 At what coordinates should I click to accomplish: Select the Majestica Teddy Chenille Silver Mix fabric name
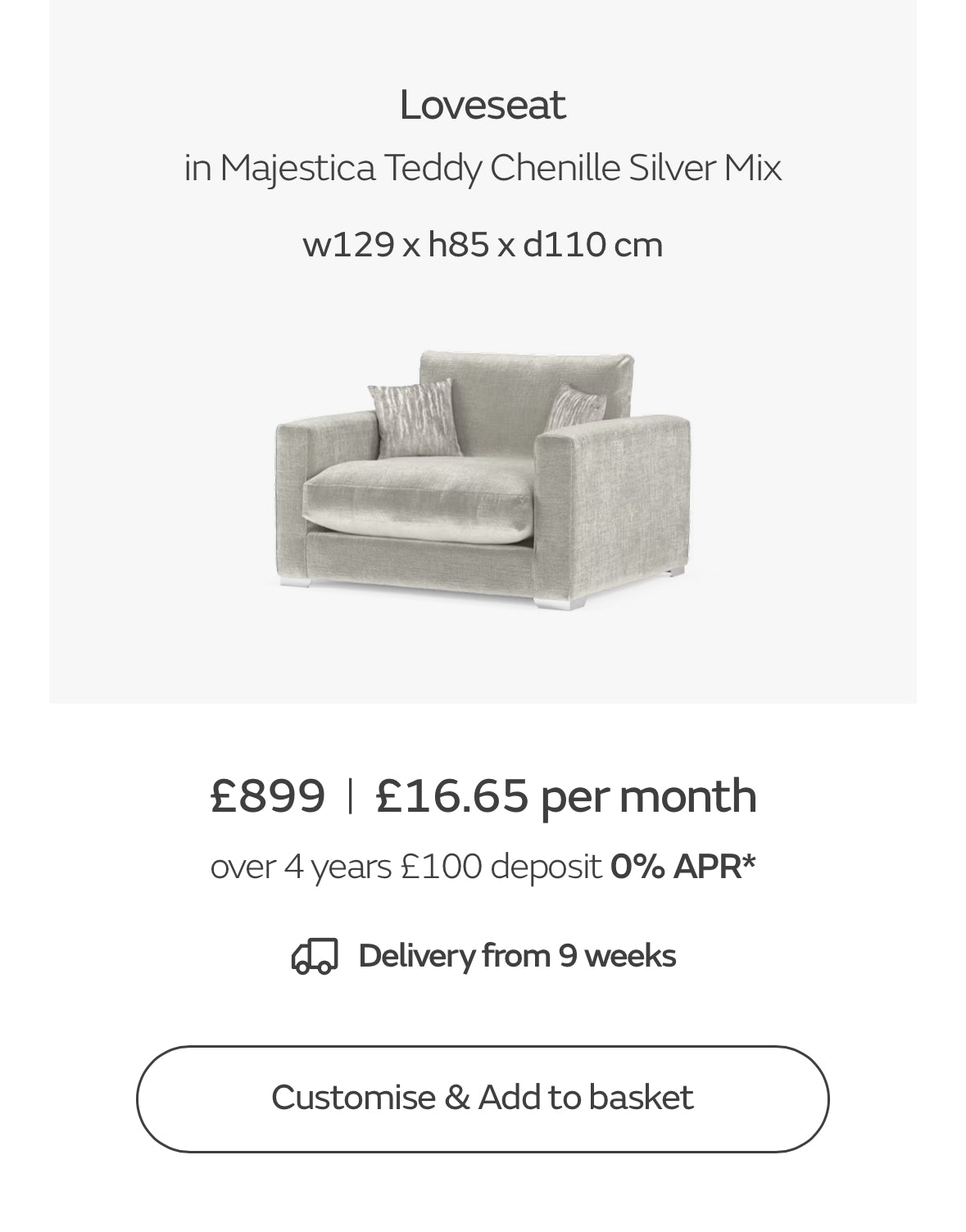click(x=483, y=166)
